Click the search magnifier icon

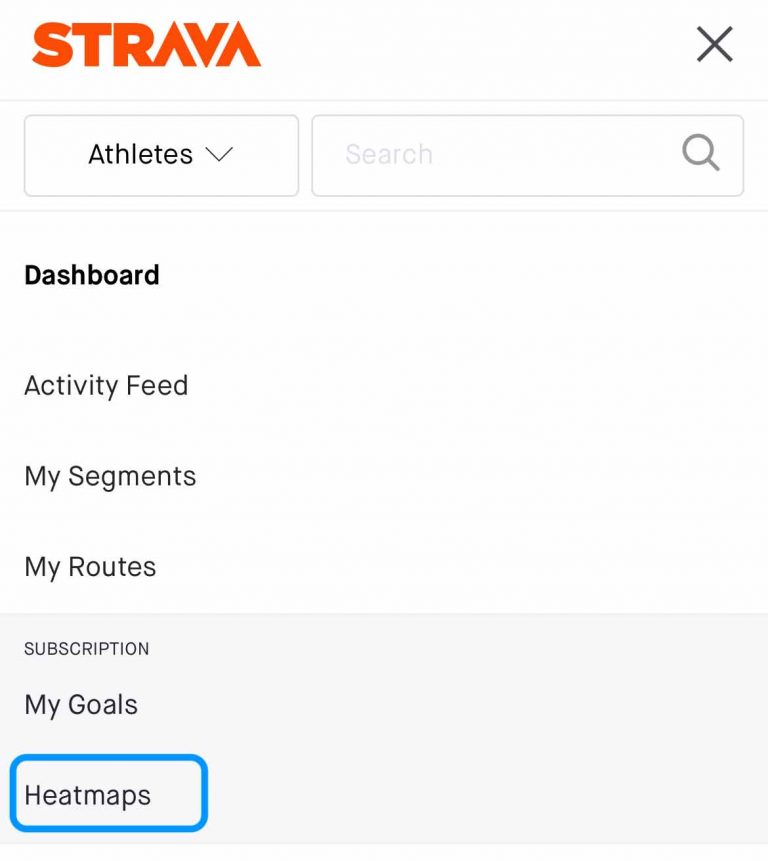[700, 152]
